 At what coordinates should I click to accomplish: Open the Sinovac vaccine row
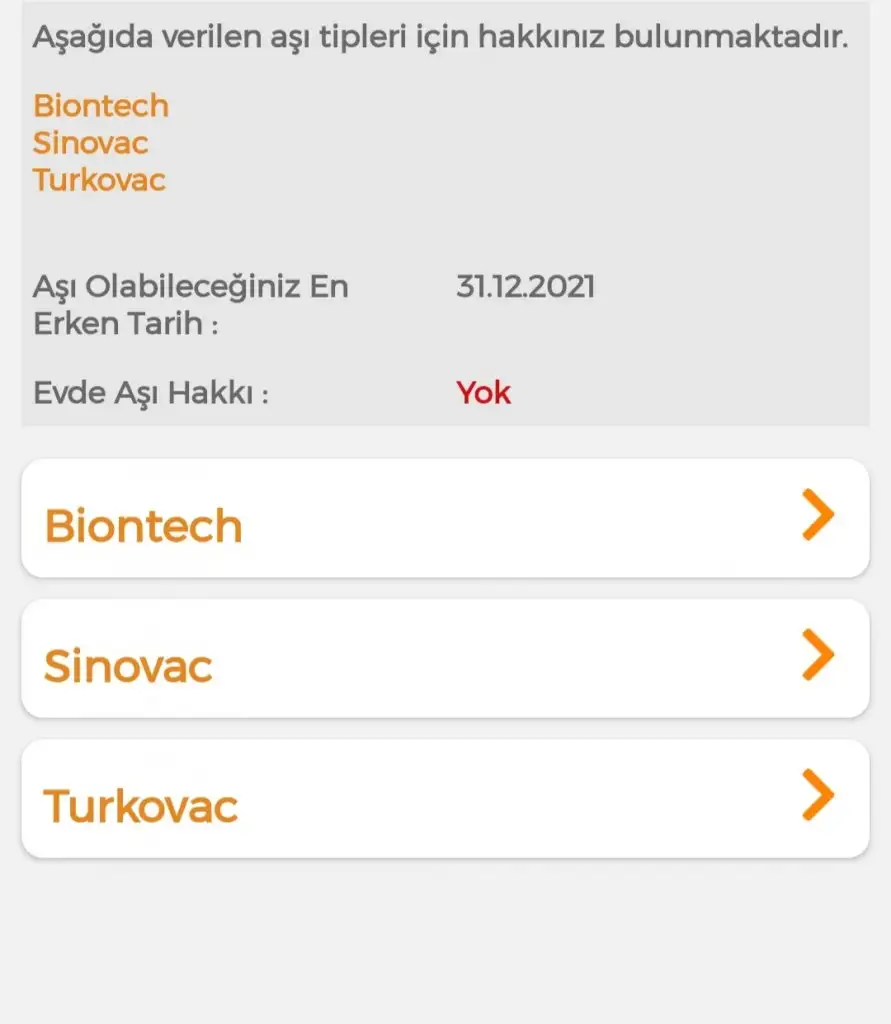tap(445, 659)
